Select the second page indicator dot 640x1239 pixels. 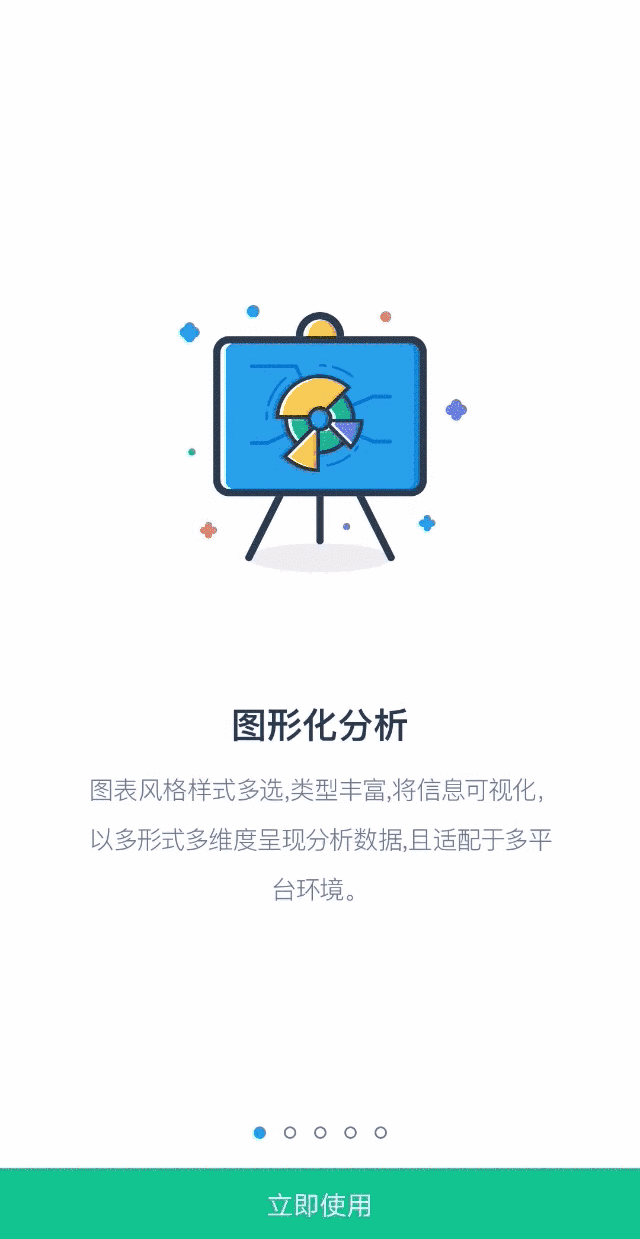[290, 1132]
